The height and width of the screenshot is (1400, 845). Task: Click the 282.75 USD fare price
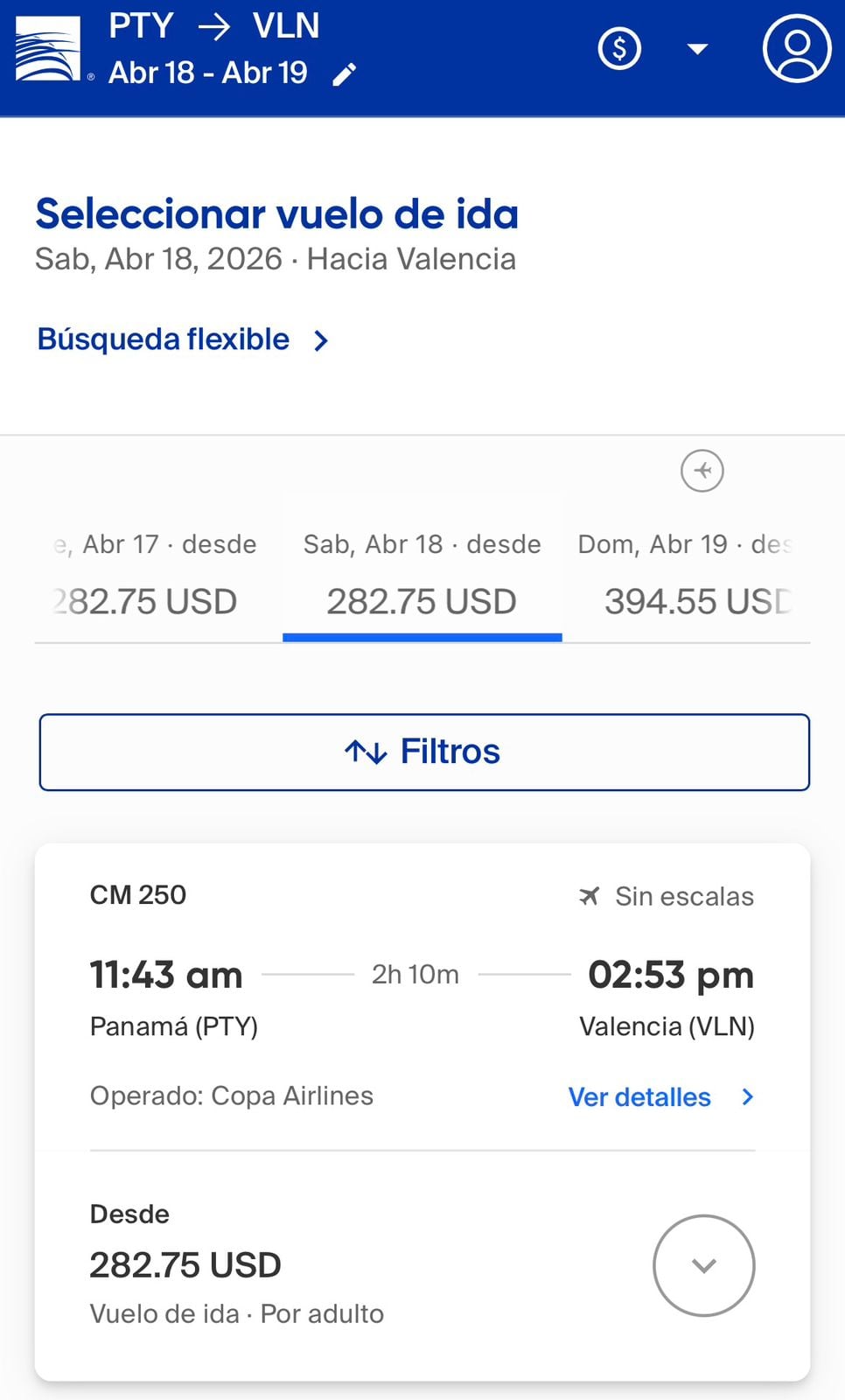click(185, 1264)
